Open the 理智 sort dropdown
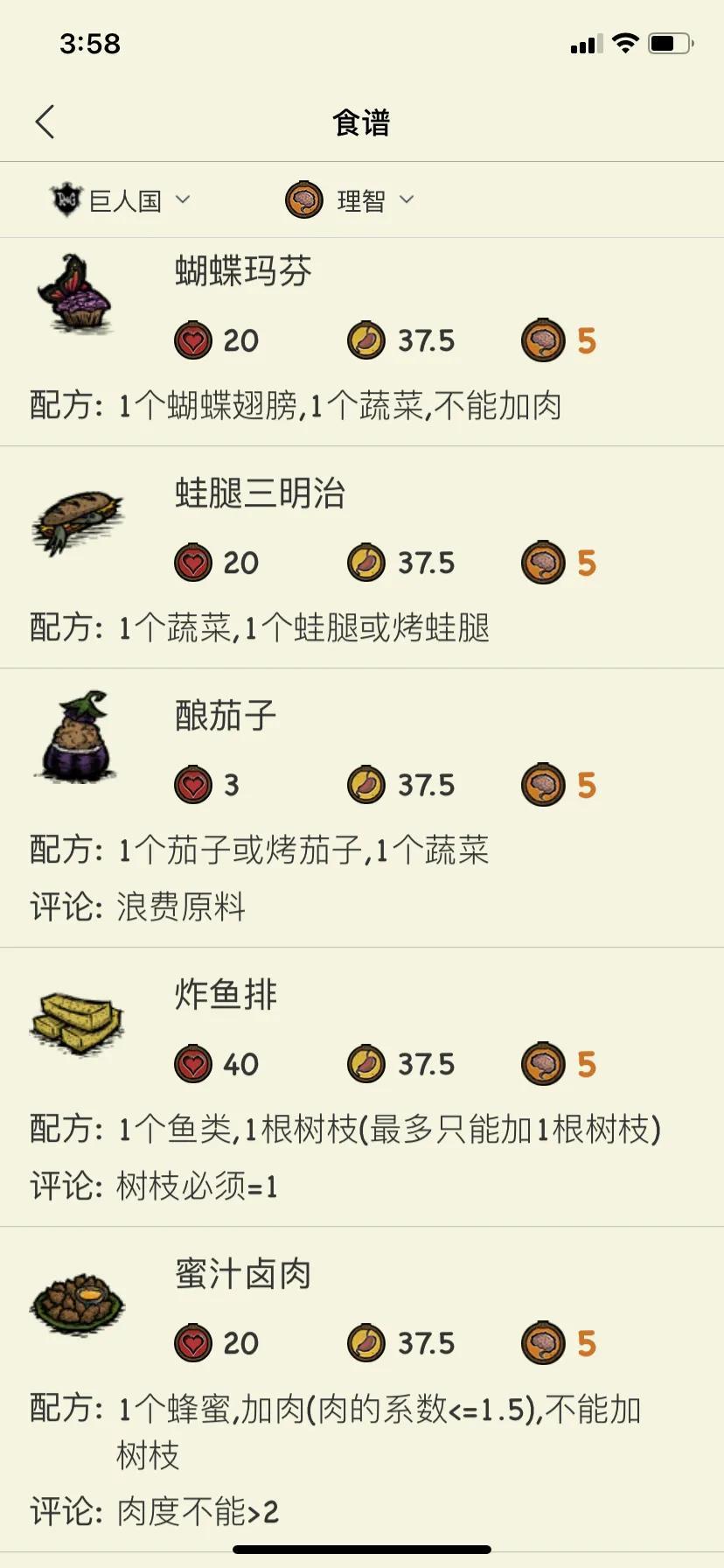This screenshot has width=724, height=1568. 352,201
